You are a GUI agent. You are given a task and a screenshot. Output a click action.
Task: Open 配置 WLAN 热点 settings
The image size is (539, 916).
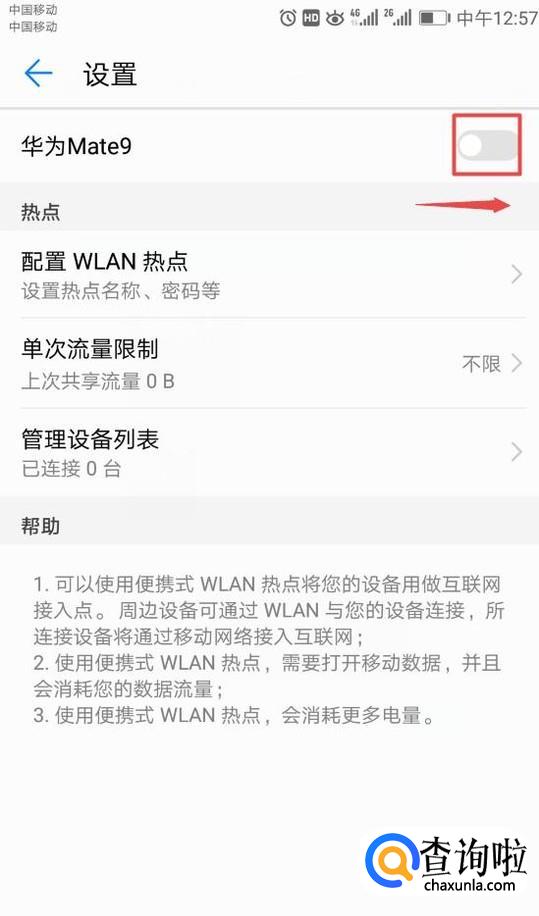(x=269, y=275)
